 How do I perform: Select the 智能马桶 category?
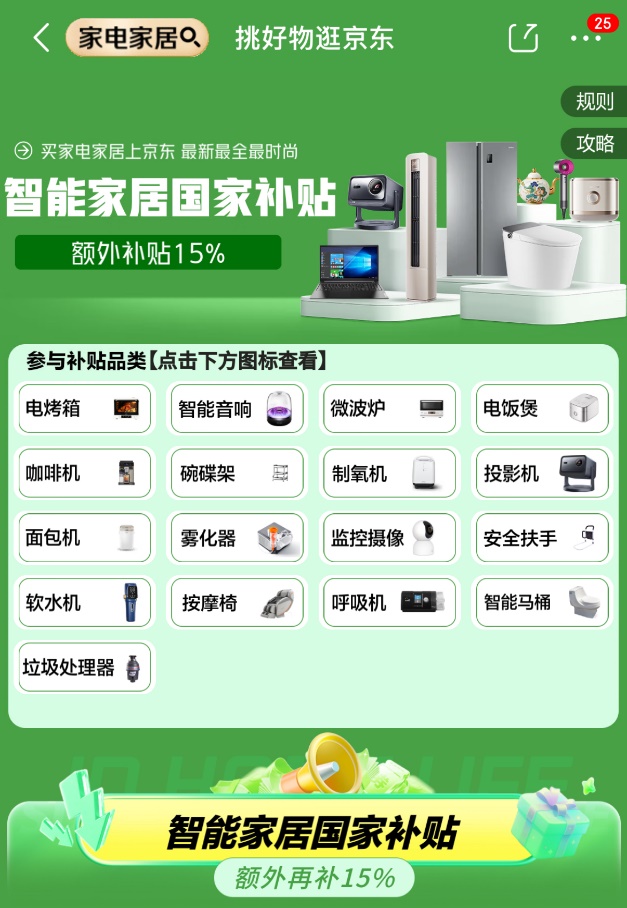542,603
